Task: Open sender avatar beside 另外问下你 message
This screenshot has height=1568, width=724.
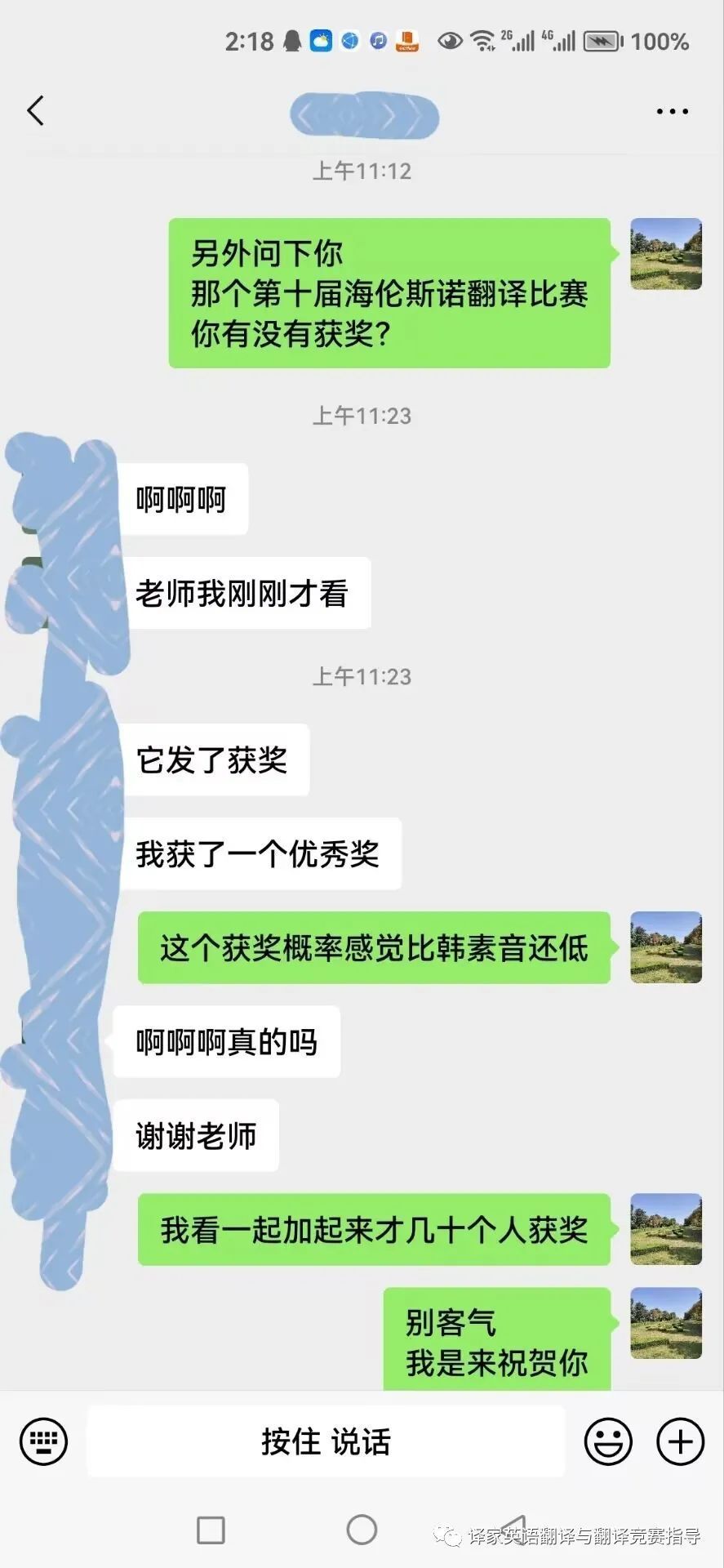Action: click(x=666, y=254)
